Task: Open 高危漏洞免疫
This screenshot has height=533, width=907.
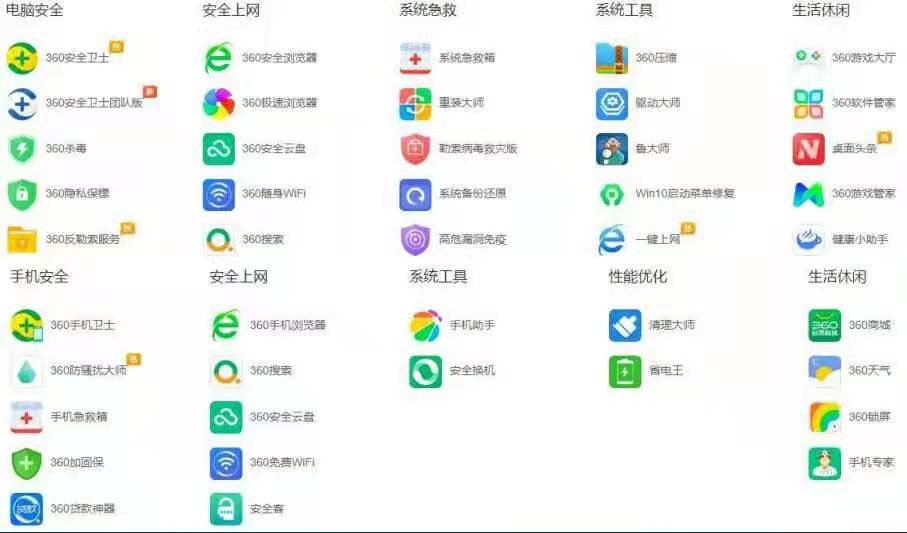Action: 472,240
